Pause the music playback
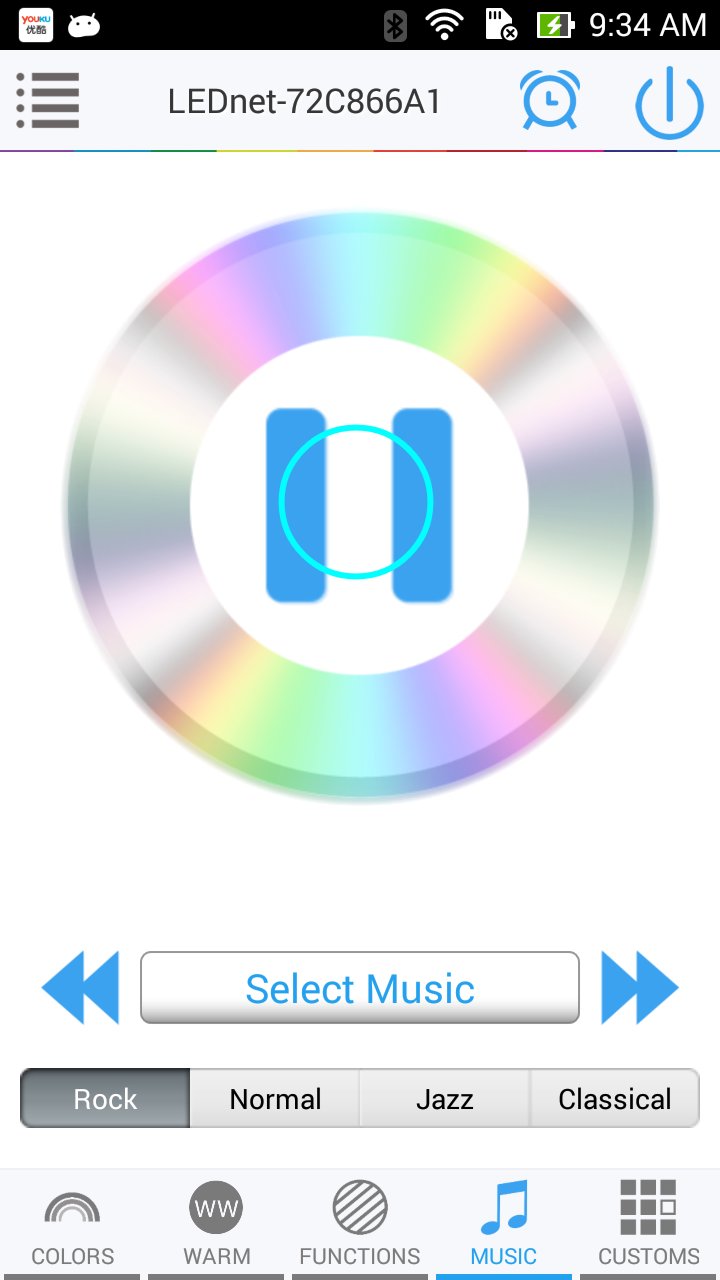The image size is (720, 1280). coord(358,505)
